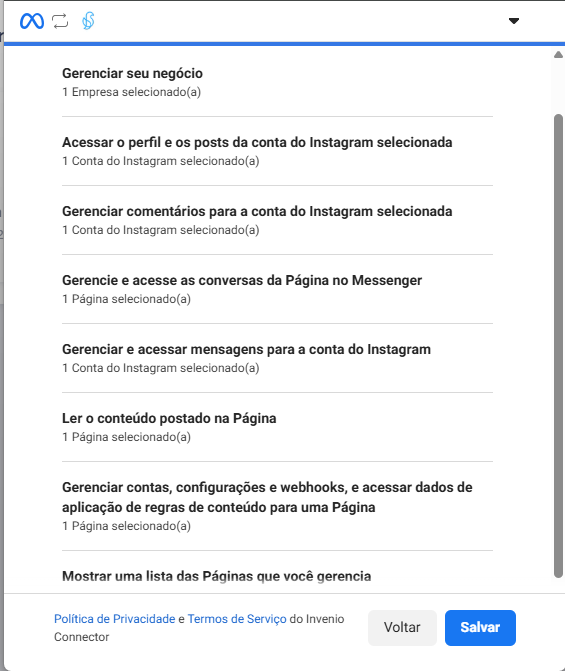Image resolution: width=565 pixels, height=671 pixels.
Task: Open the Termos de Serviço link
Action: [237, 619]
